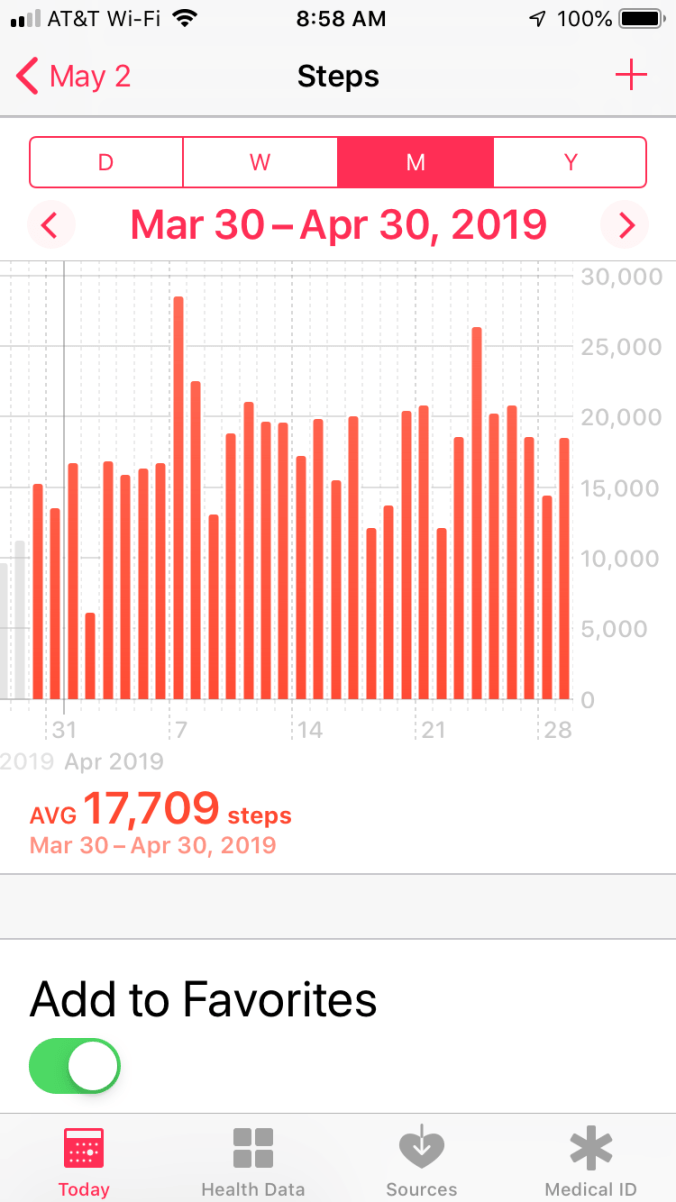
Task: Select the month view segment
Action: 415,162
